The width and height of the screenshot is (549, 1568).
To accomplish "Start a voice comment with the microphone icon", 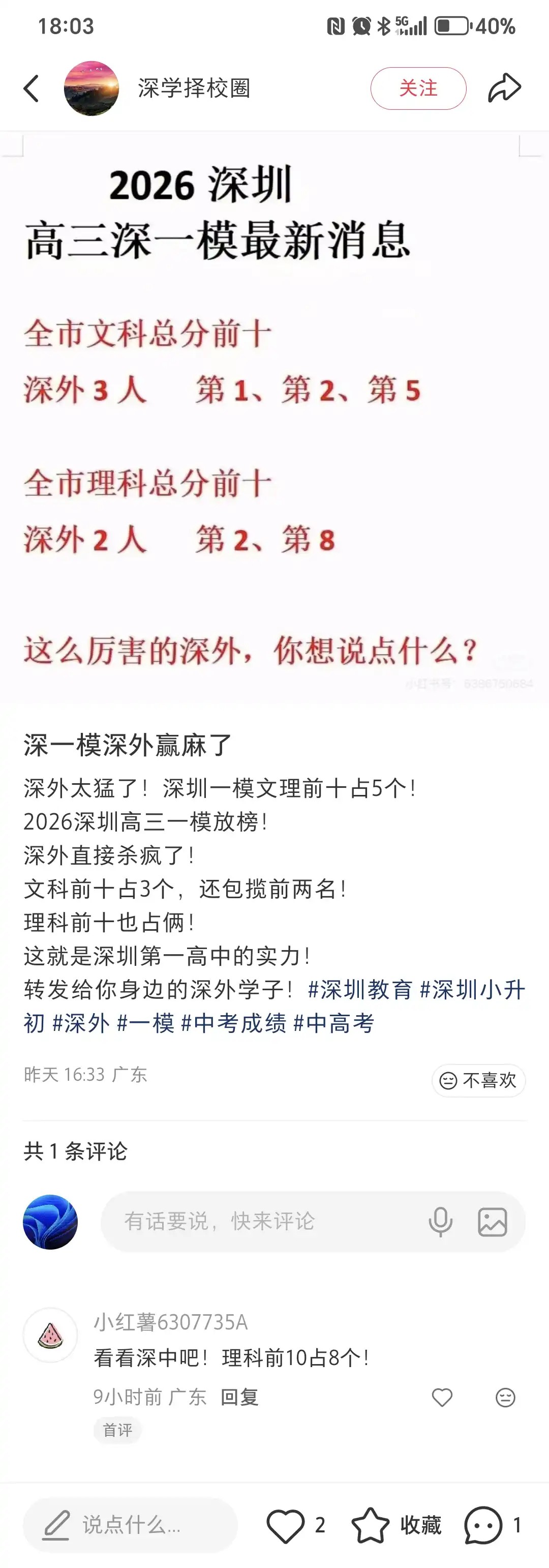I will point(440,1221).
